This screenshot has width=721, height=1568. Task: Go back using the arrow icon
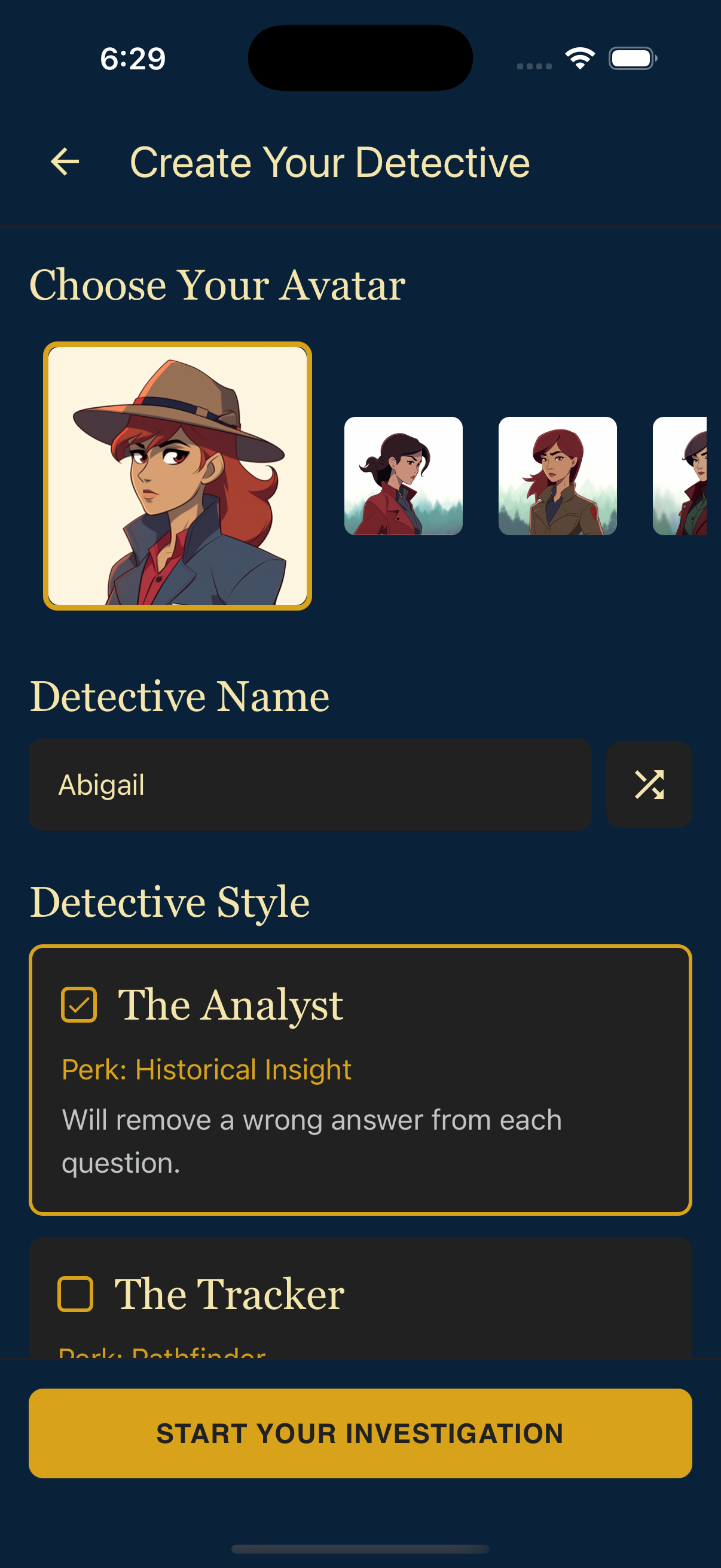click(65, 162)
